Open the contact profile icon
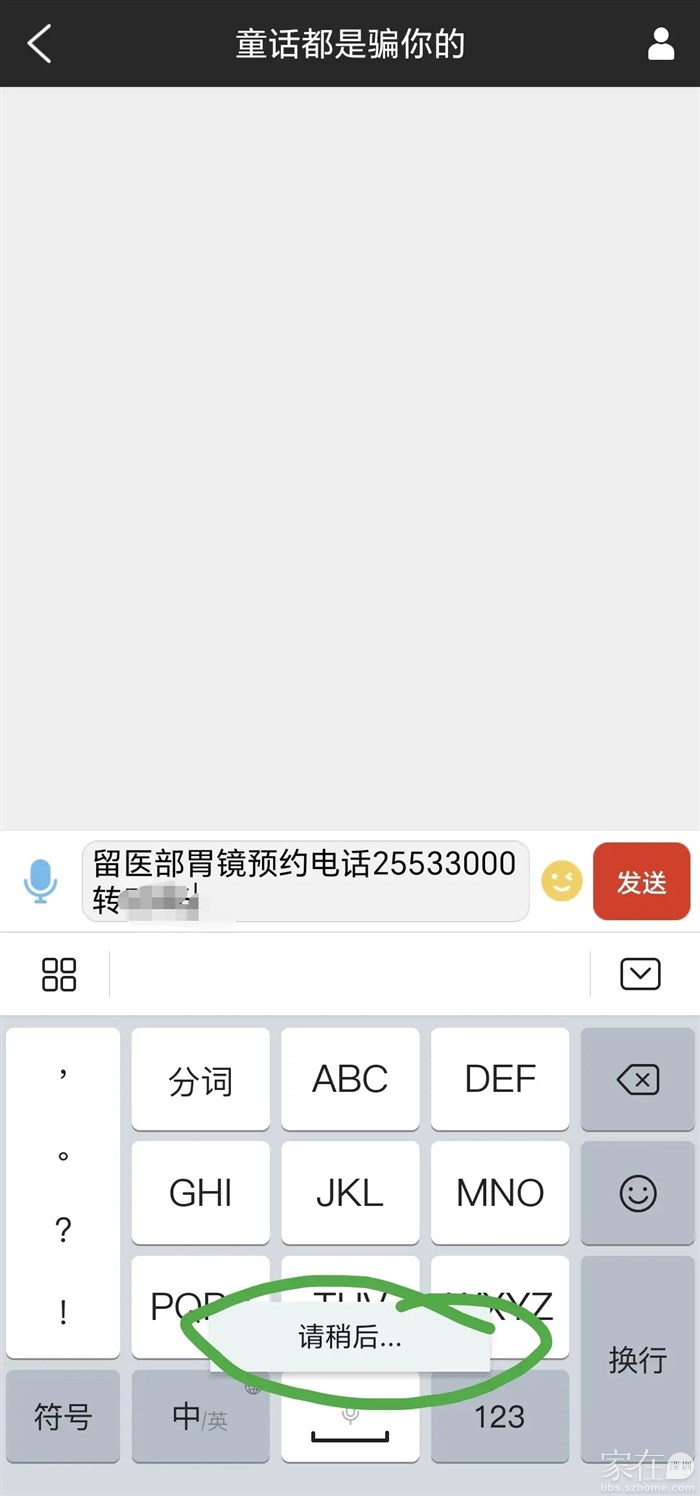The height and width of the screenshot is (1496, 700). coord(661,44)
